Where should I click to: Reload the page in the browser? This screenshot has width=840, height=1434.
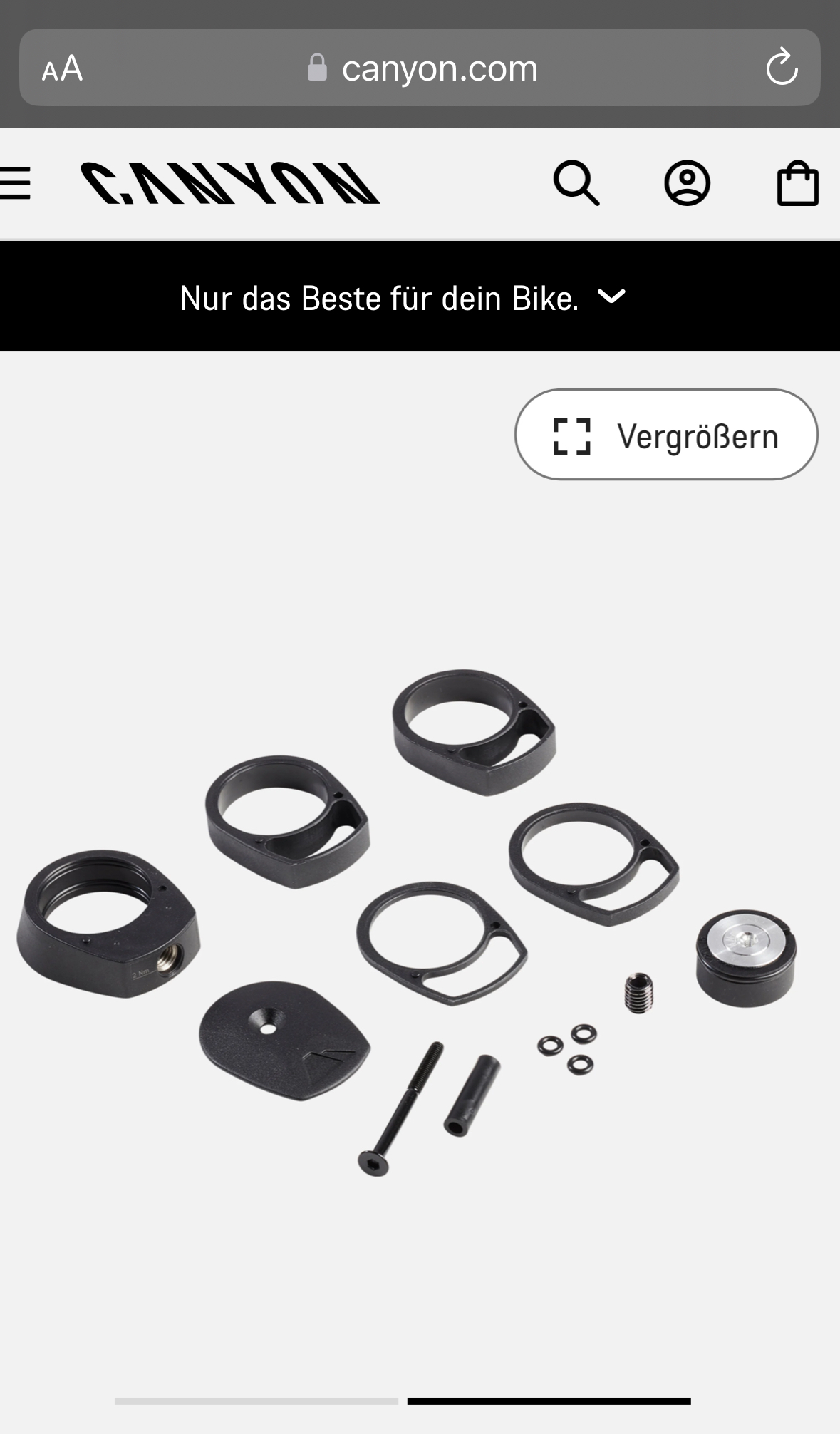pos(782,68)
